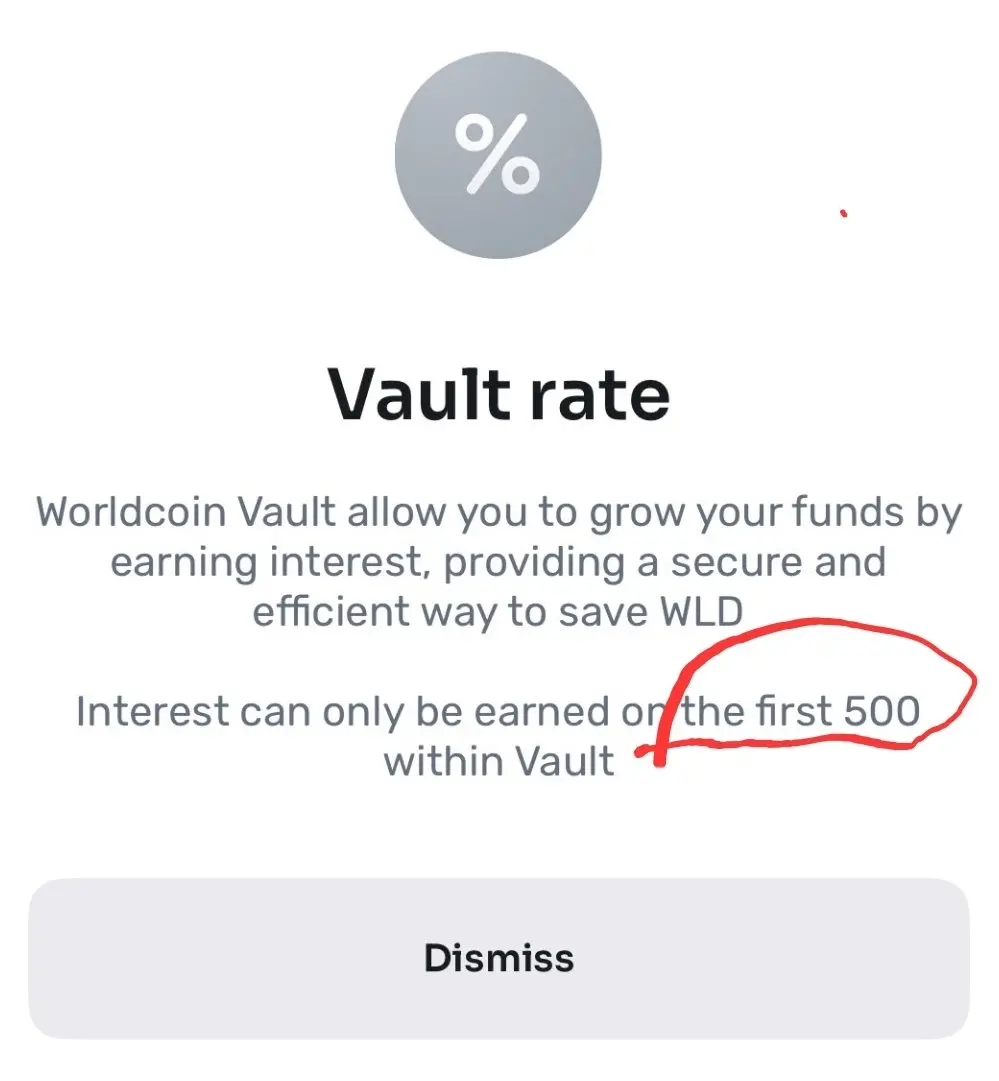999x1081 pixels.
Task: Select the interest earnings notice text
Action: [x=499, y=735]
